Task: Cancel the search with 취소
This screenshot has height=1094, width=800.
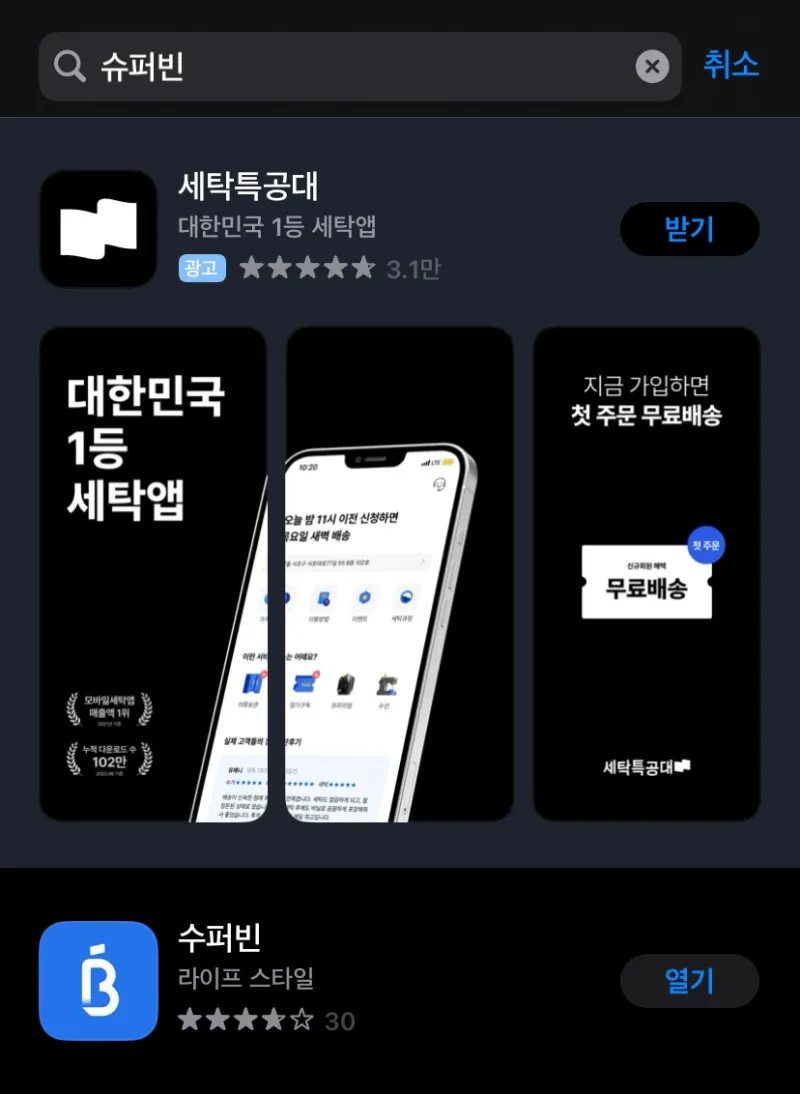Action: click(731, 65)
